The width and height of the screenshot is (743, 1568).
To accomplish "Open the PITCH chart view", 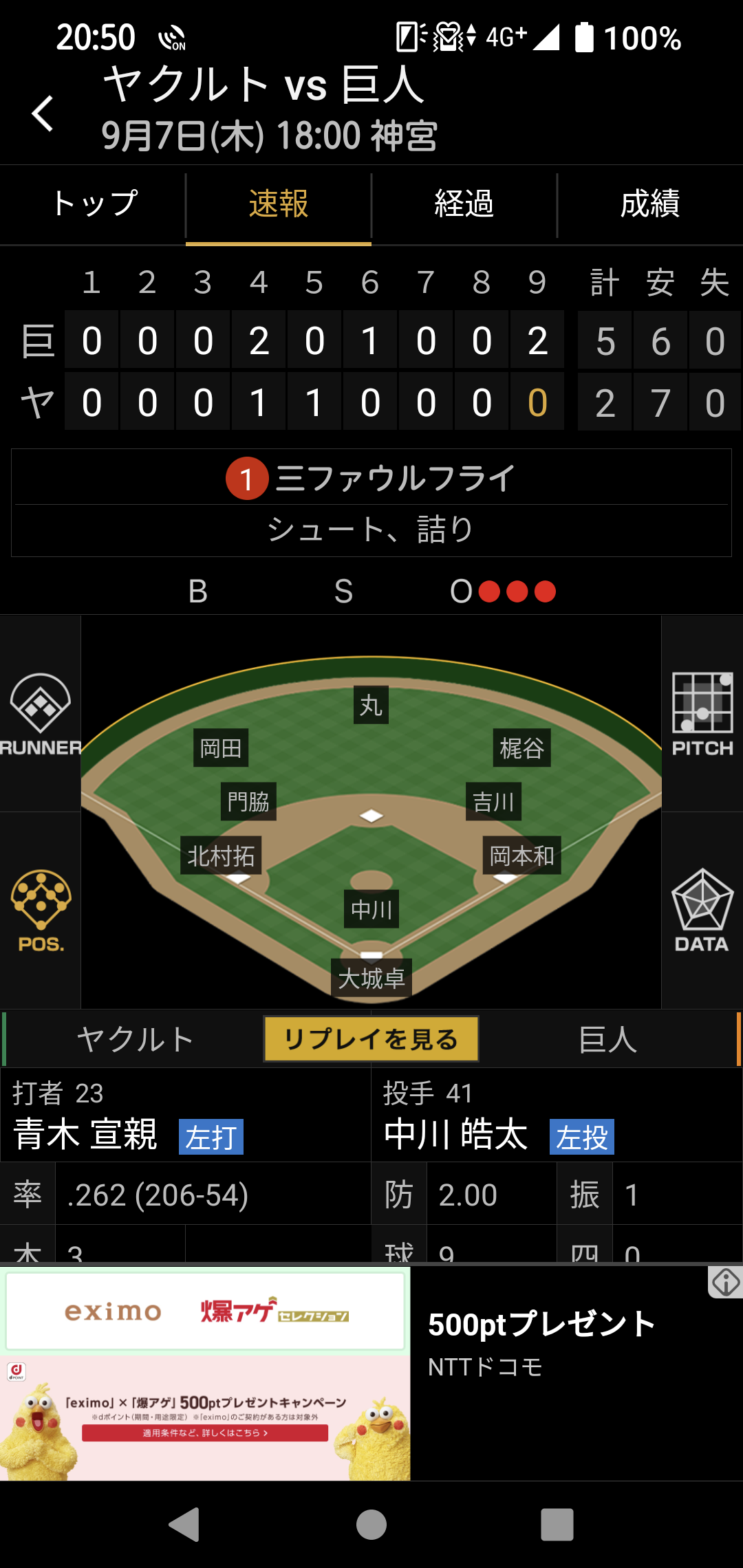I will [x=702, y=714].
